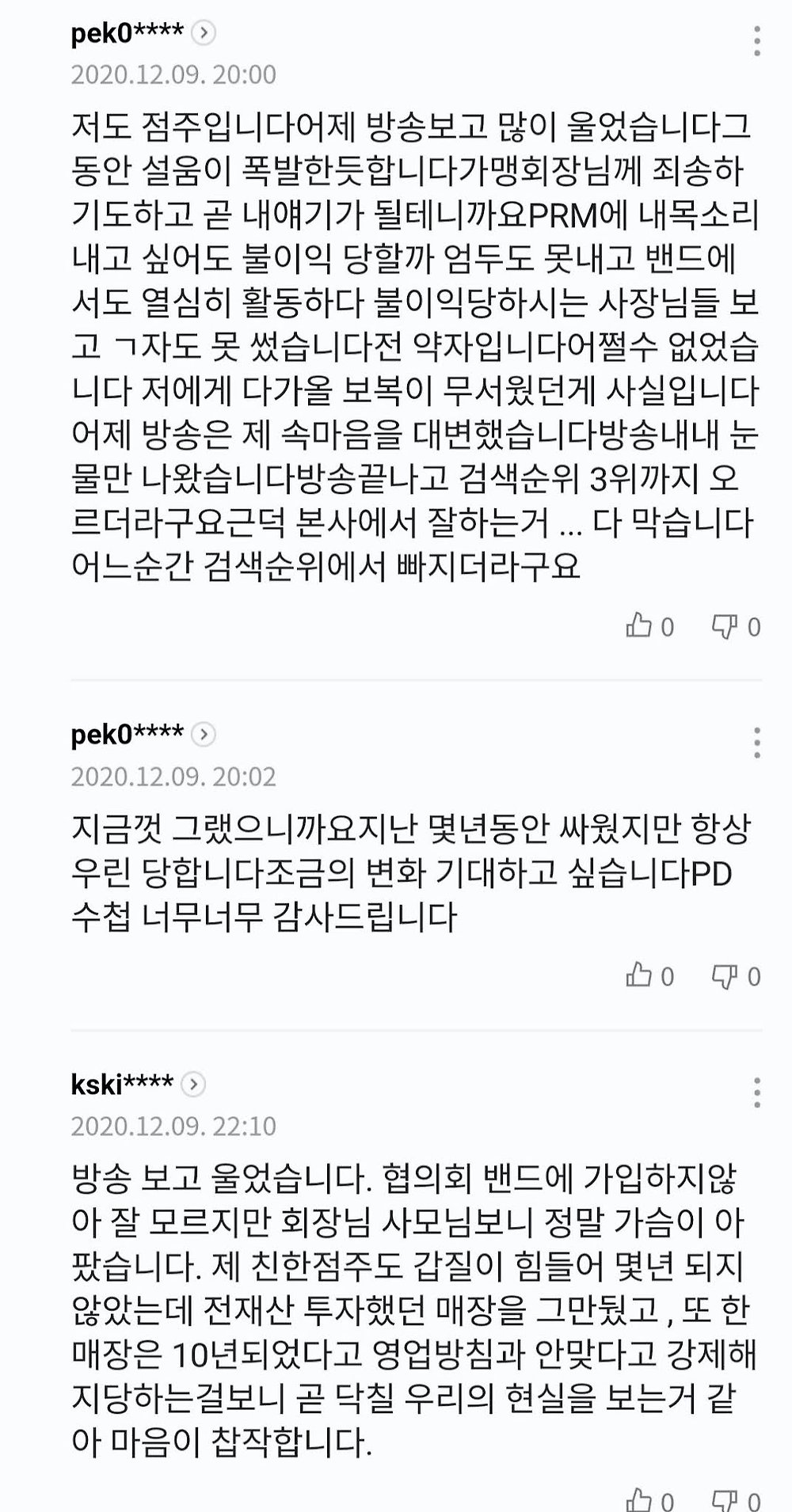Like the pek0 comment posted at 20:00
The height and width of the screenshot is (1512, 792).
point(650,627)
